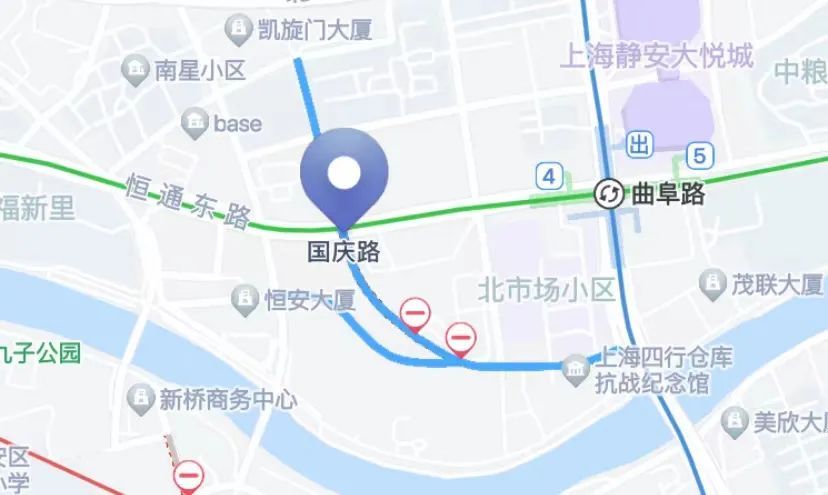
Task: Select the 茂联大厦 marker
Action: pyautogui.click(x=712, y=285)
